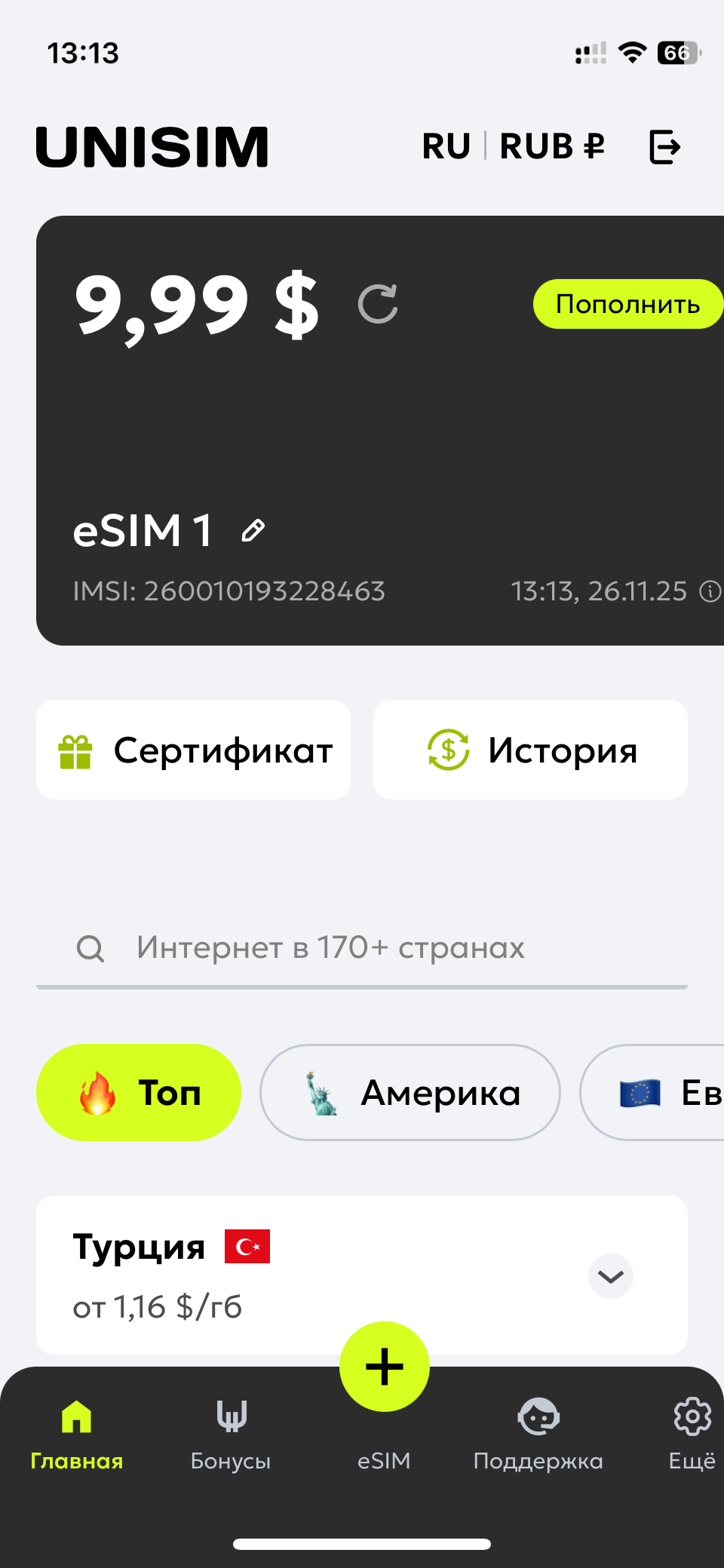
Task: Tap Пополнить to top up balance
Action: (627, 304)
